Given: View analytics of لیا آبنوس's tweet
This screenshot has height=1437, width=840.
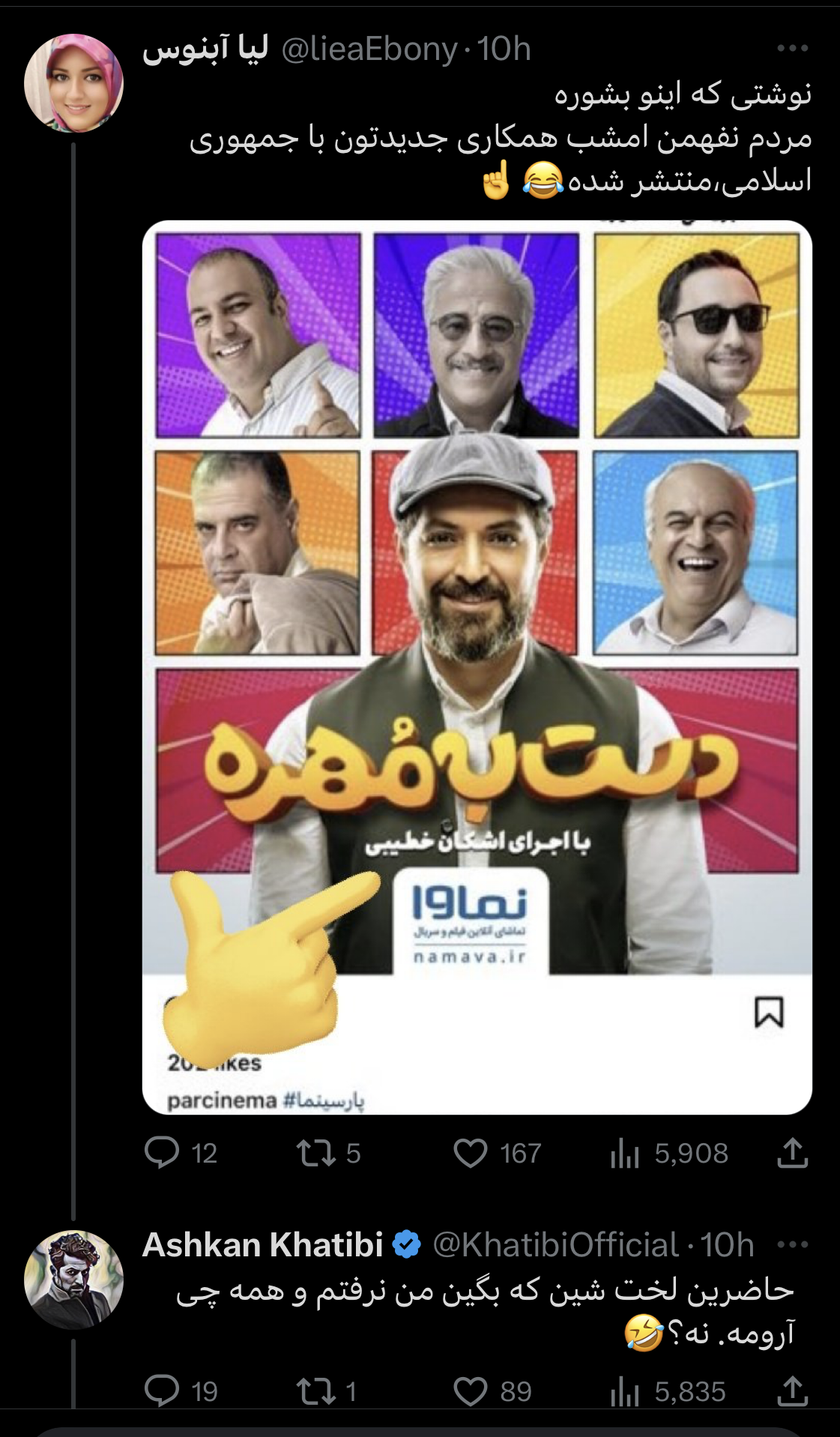Looking at the screenshot, I should pyautogui.click(x=624, y=1153).
